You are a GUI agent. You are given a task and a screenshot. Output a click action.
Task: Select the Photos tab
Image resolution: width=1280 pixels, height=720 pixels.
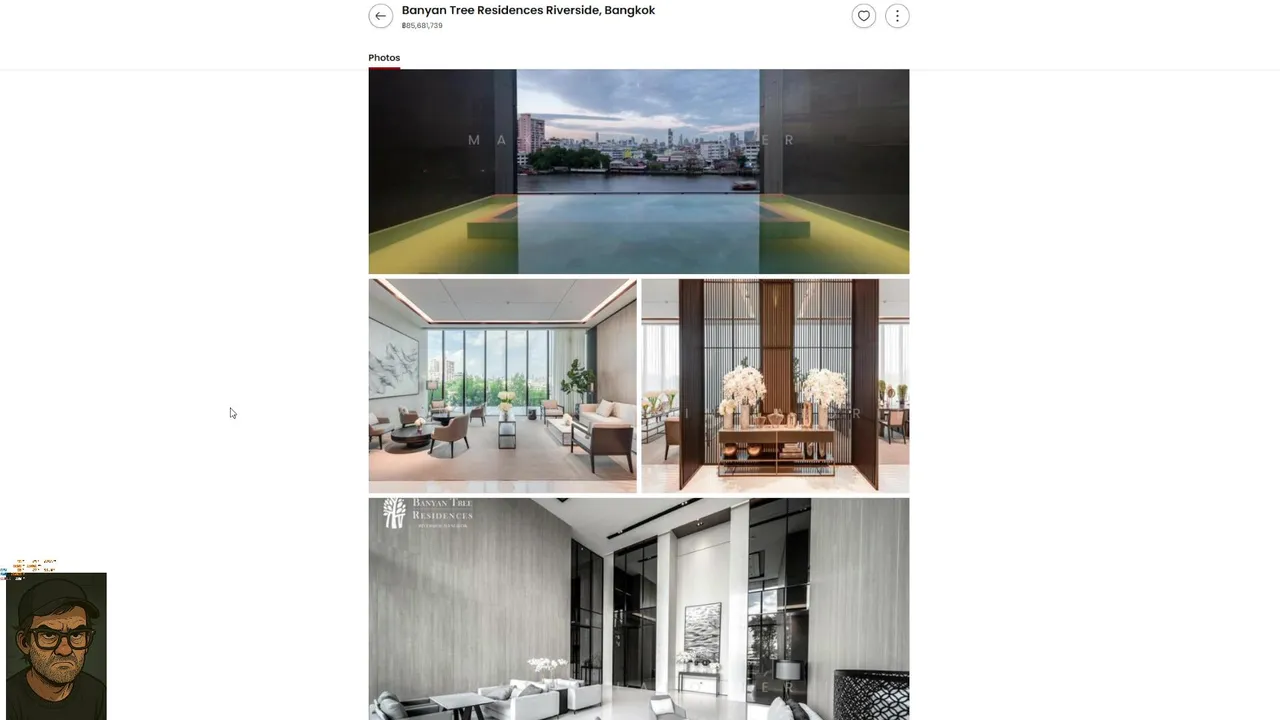[384, 58]
